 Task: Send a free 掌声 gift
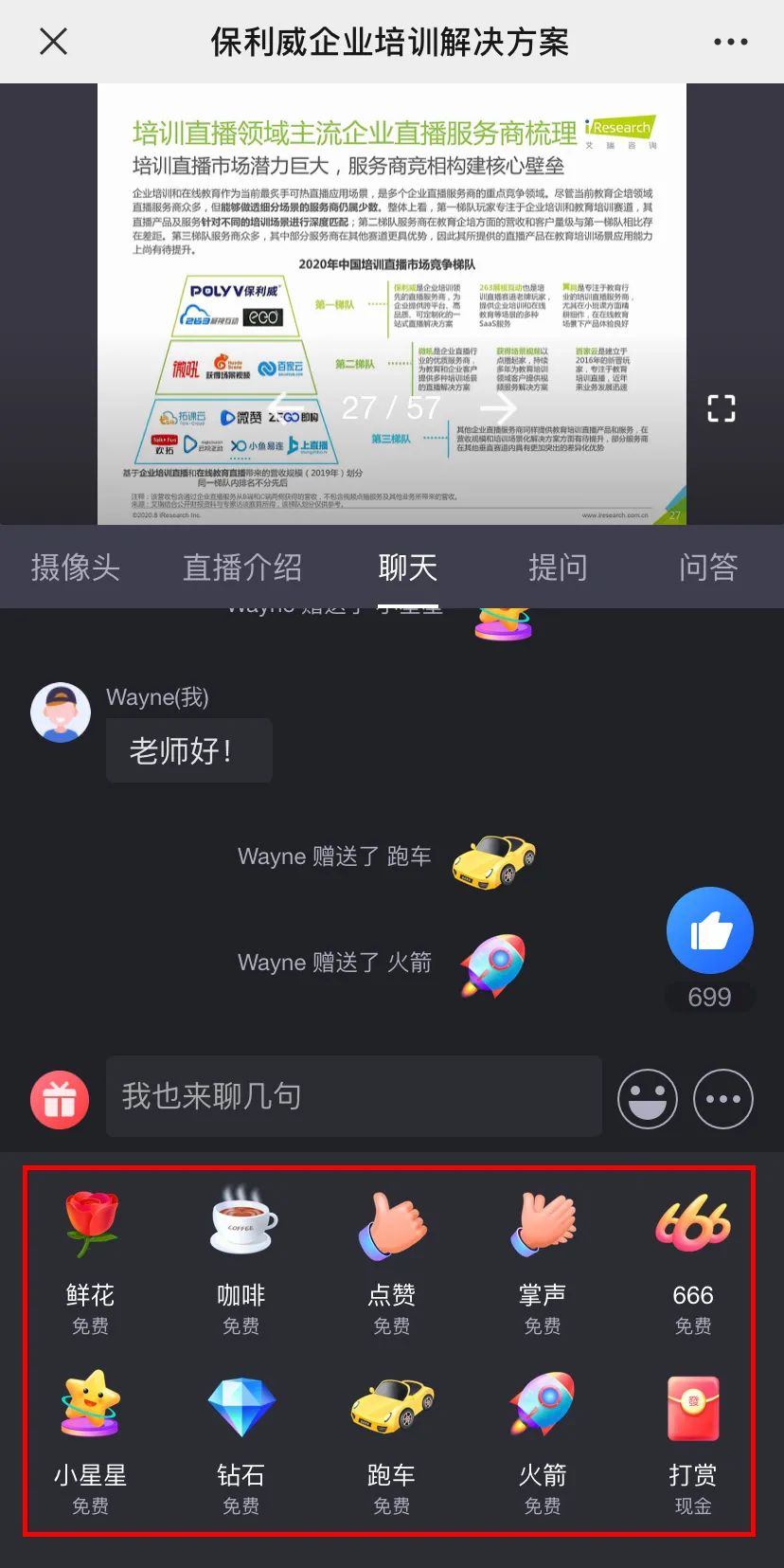543,1251
